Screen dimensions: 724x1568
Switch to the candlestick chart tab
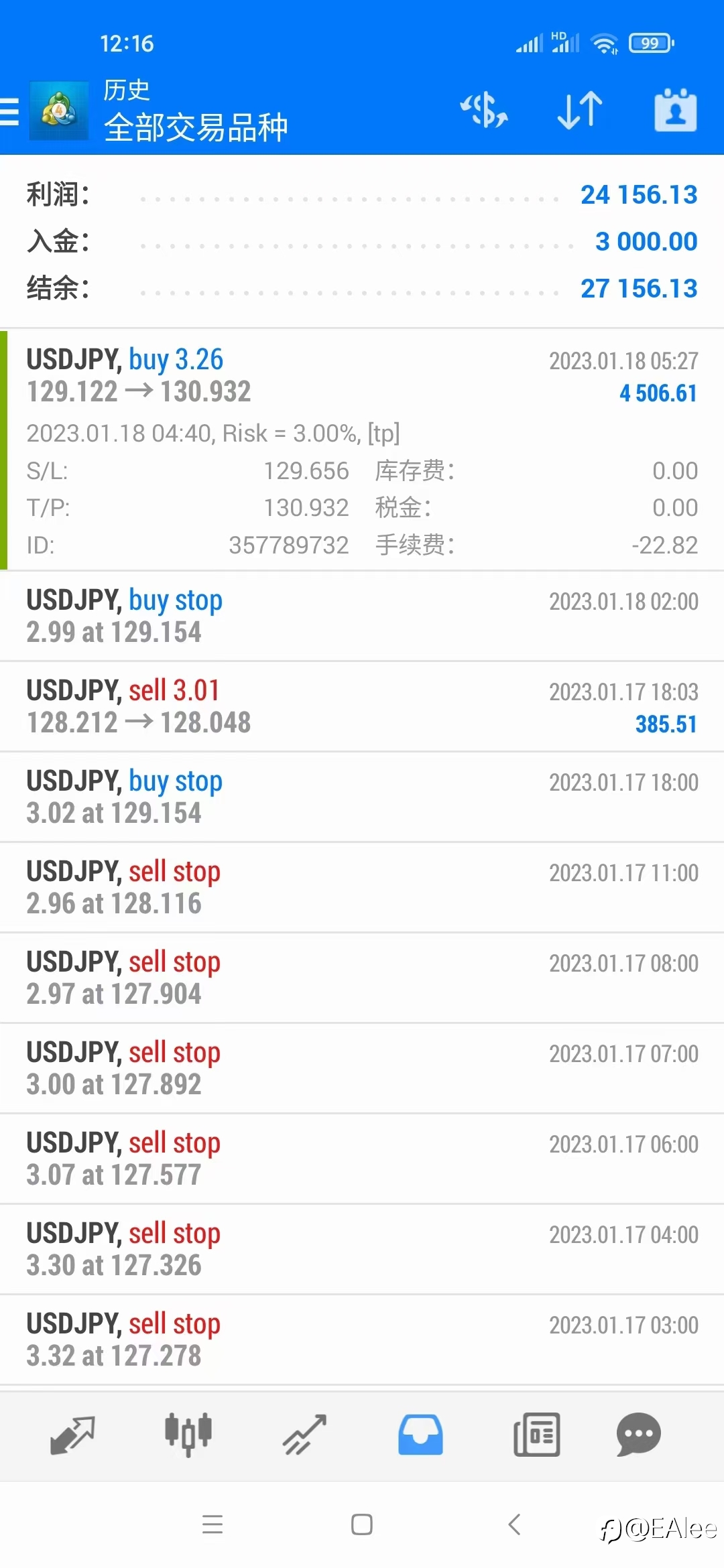188,1435
